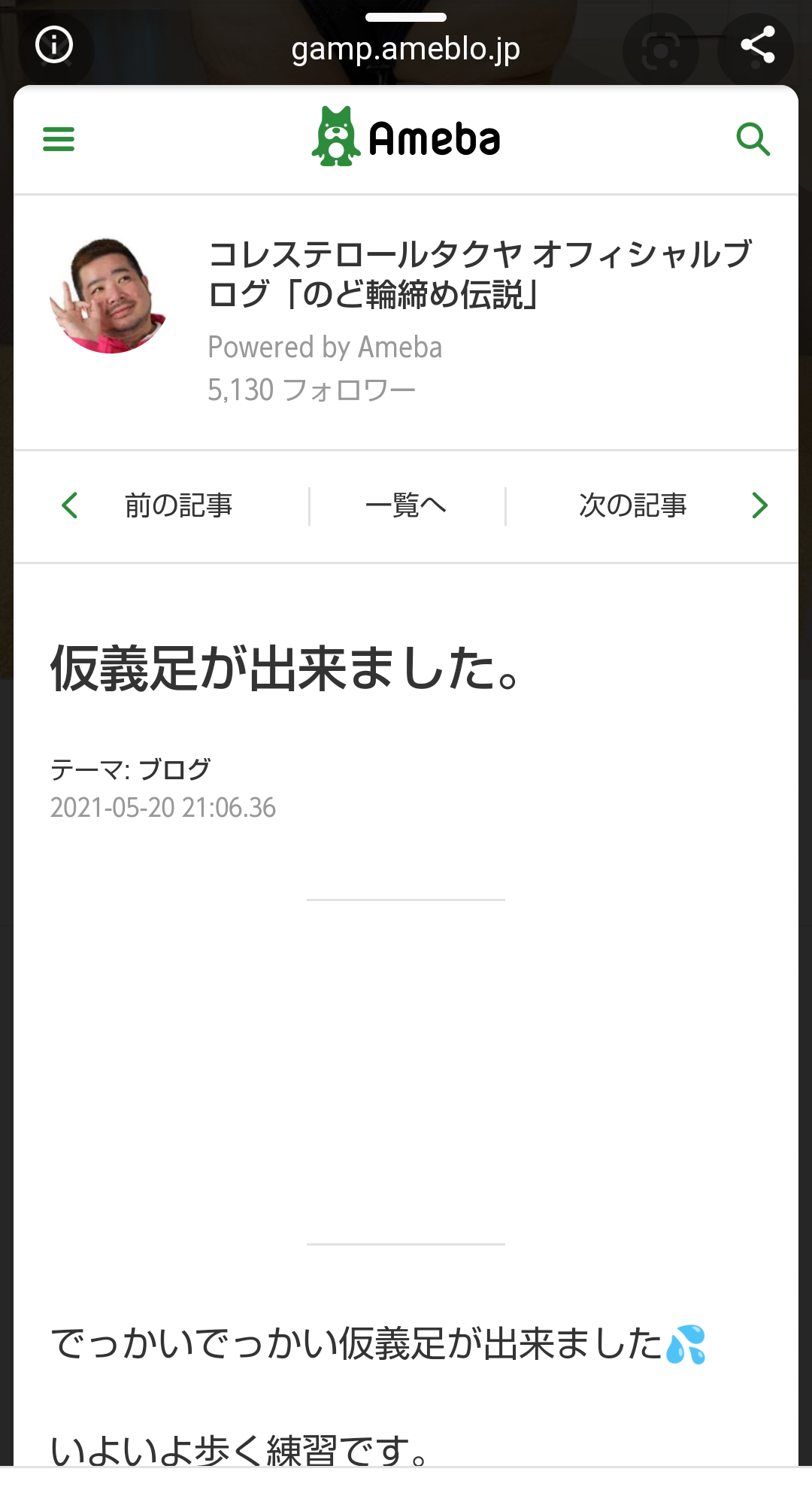Open the search magnifier icon

[x=753, y=139]
